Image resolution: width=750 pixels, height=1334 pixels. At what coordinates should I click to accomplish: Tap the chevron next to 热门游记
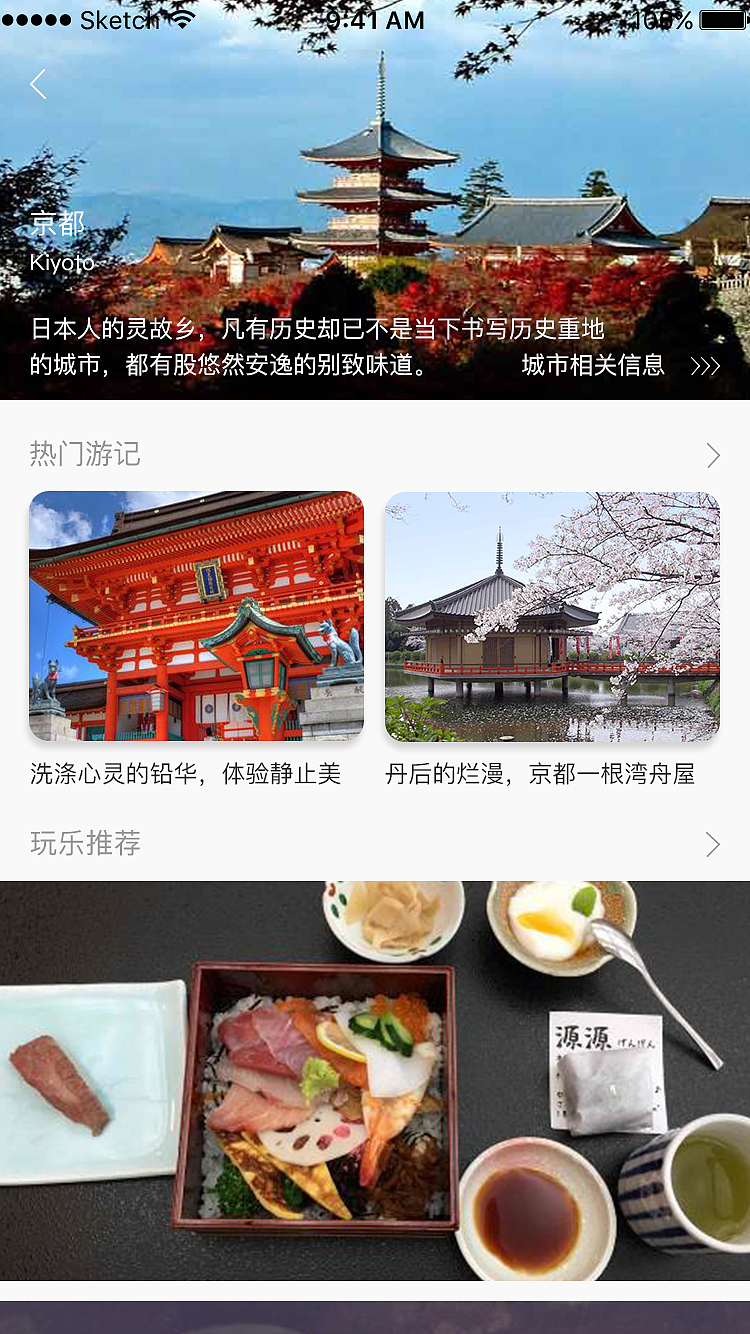point(713,455)
